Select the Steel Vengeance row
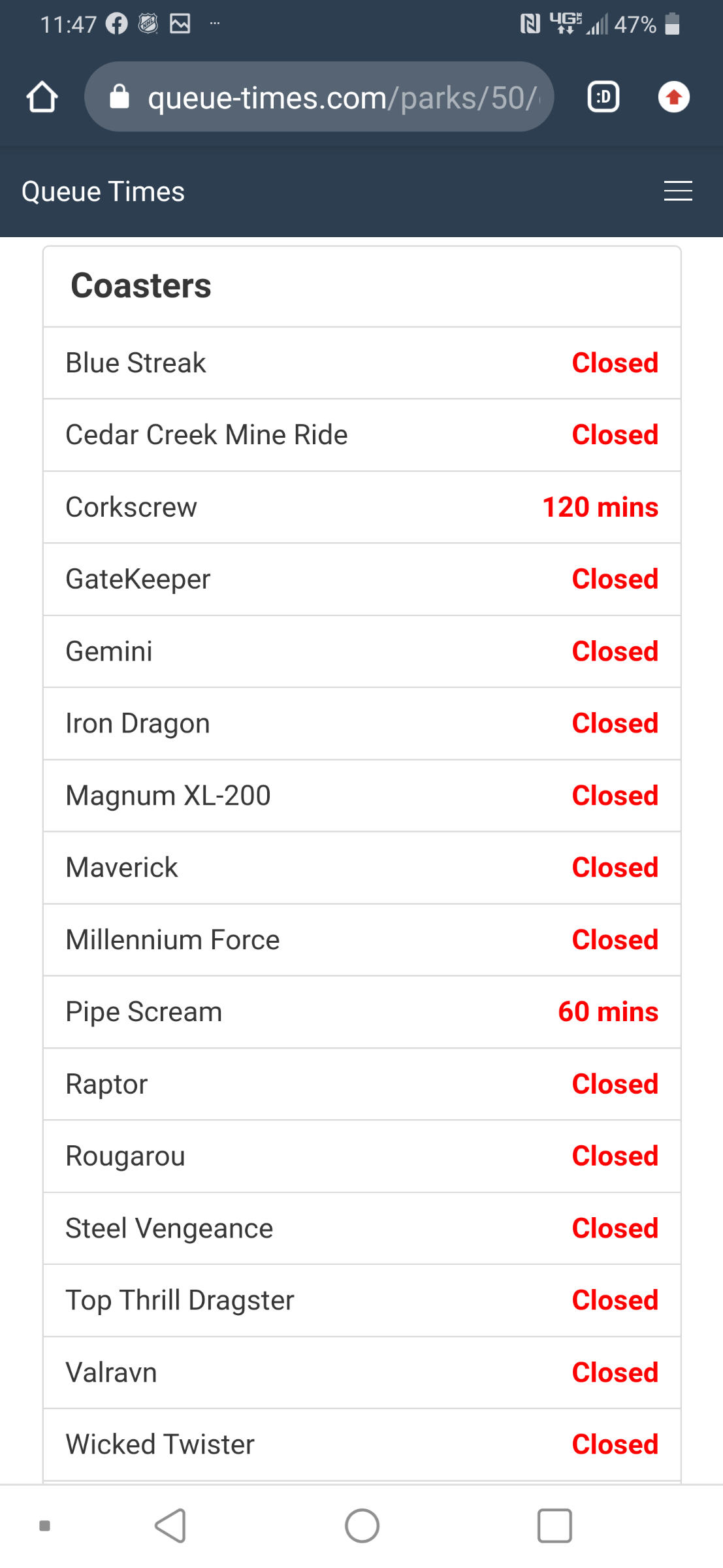The image size is (723, 1568). click(x=362, y=1229)
